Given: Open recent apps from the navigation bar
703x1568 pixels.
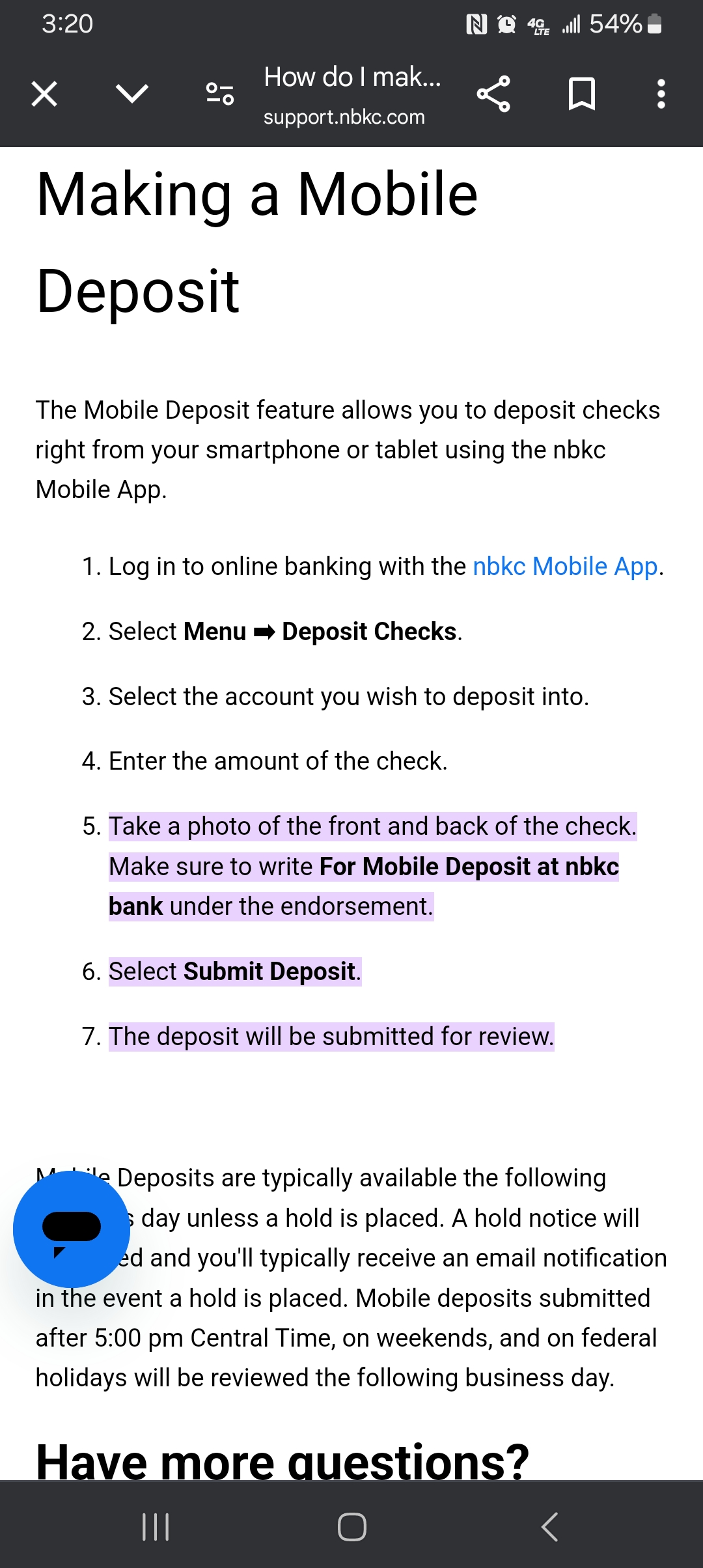Looking at the screenshot, I should (x=156, y=1526).
